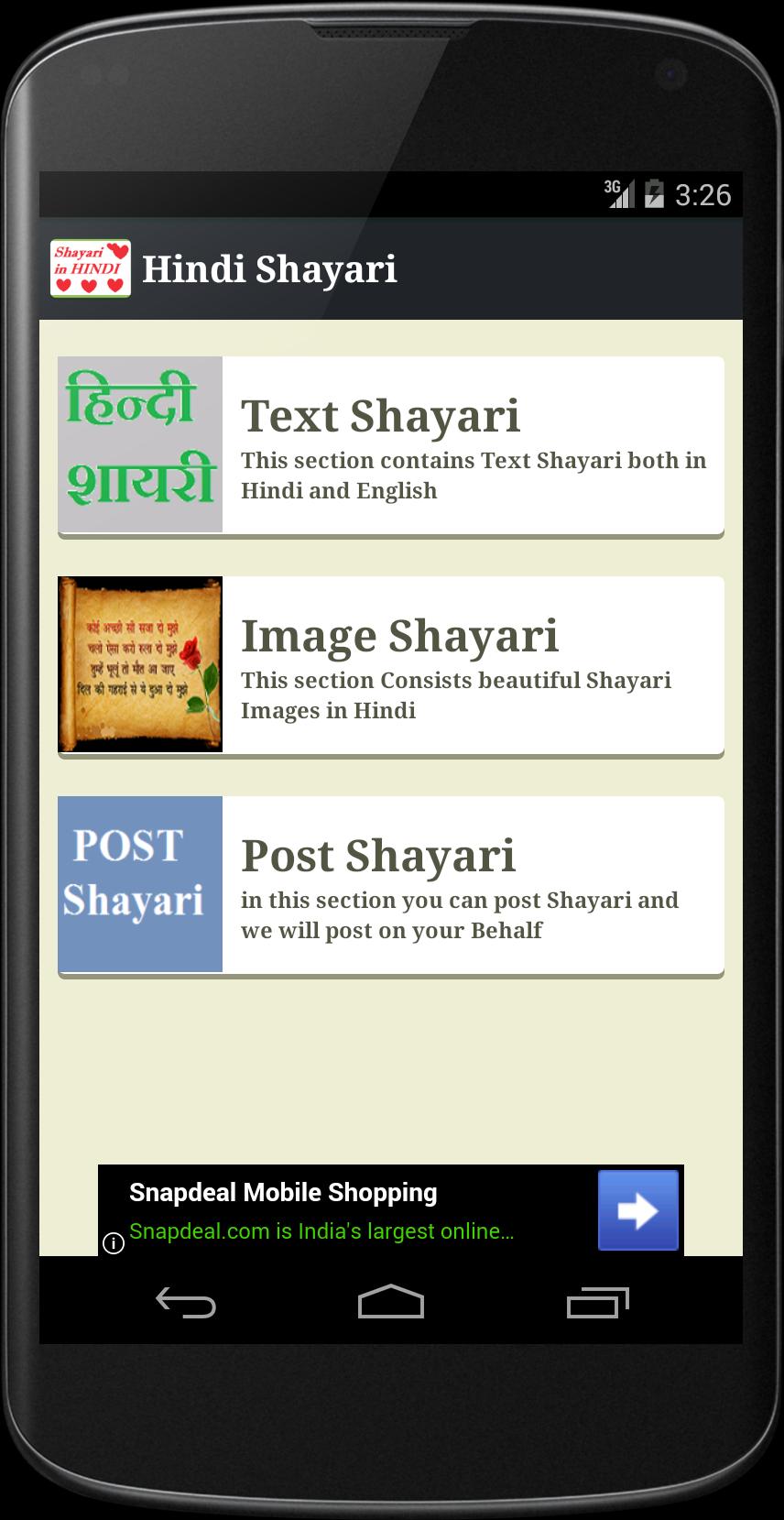Viewport: 784px width, 1520px height.
Task: Tap the Text Shayari description text
Action: [473, 476]
